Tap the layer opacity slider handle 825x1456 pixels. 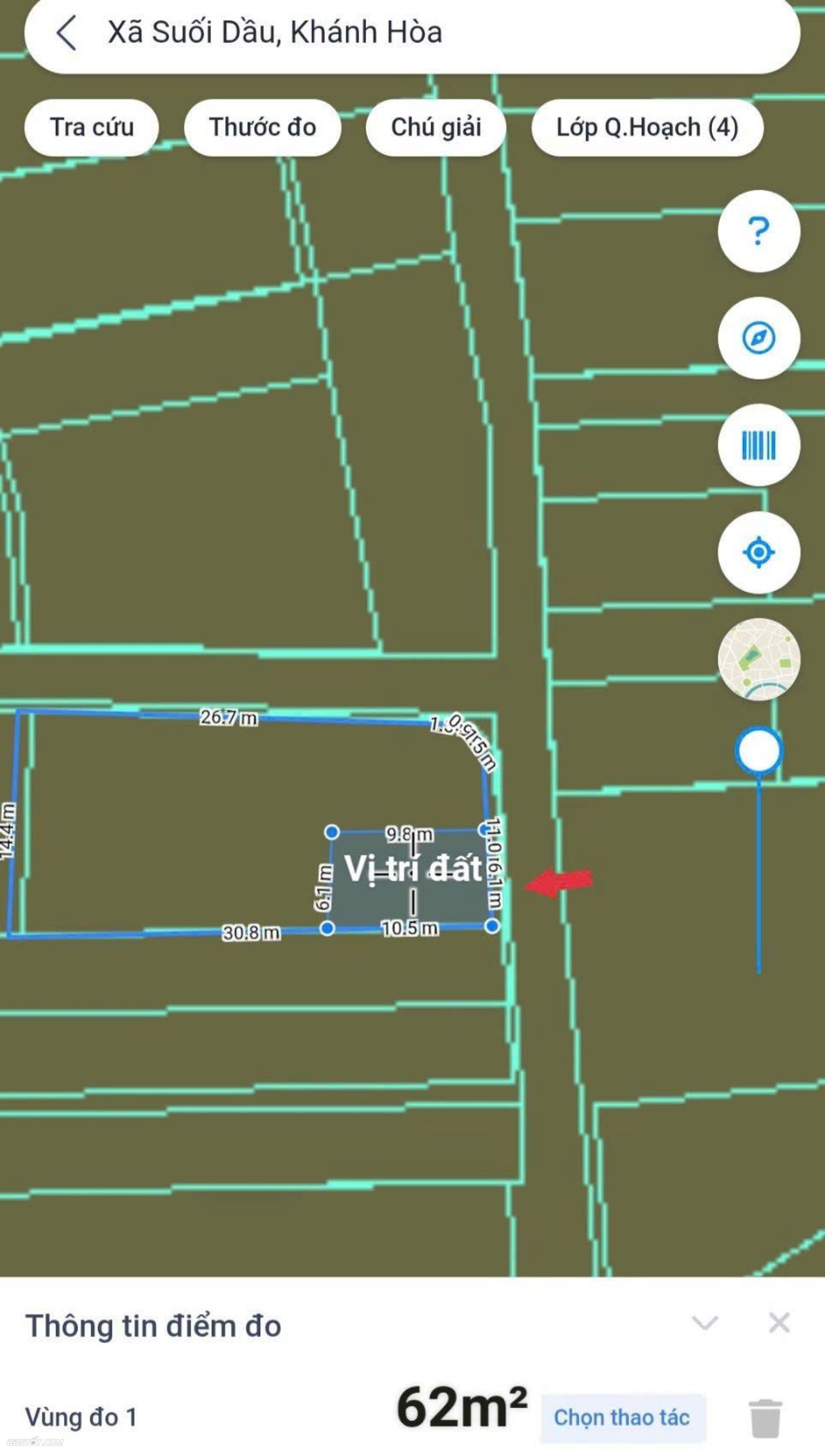(759, 751)
